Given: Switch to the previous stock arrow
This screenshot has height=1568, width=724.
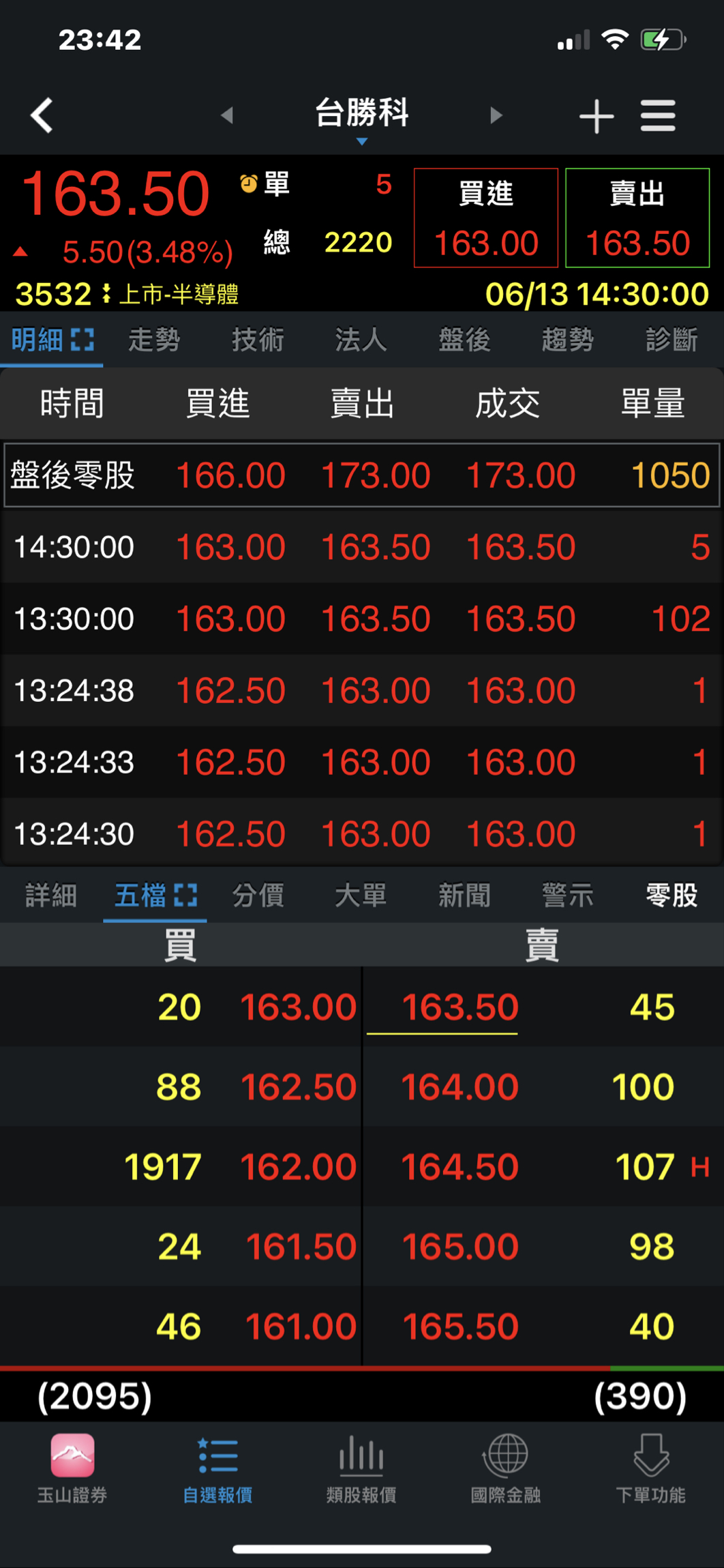Looking at the screenshot, I should (228, 115).
